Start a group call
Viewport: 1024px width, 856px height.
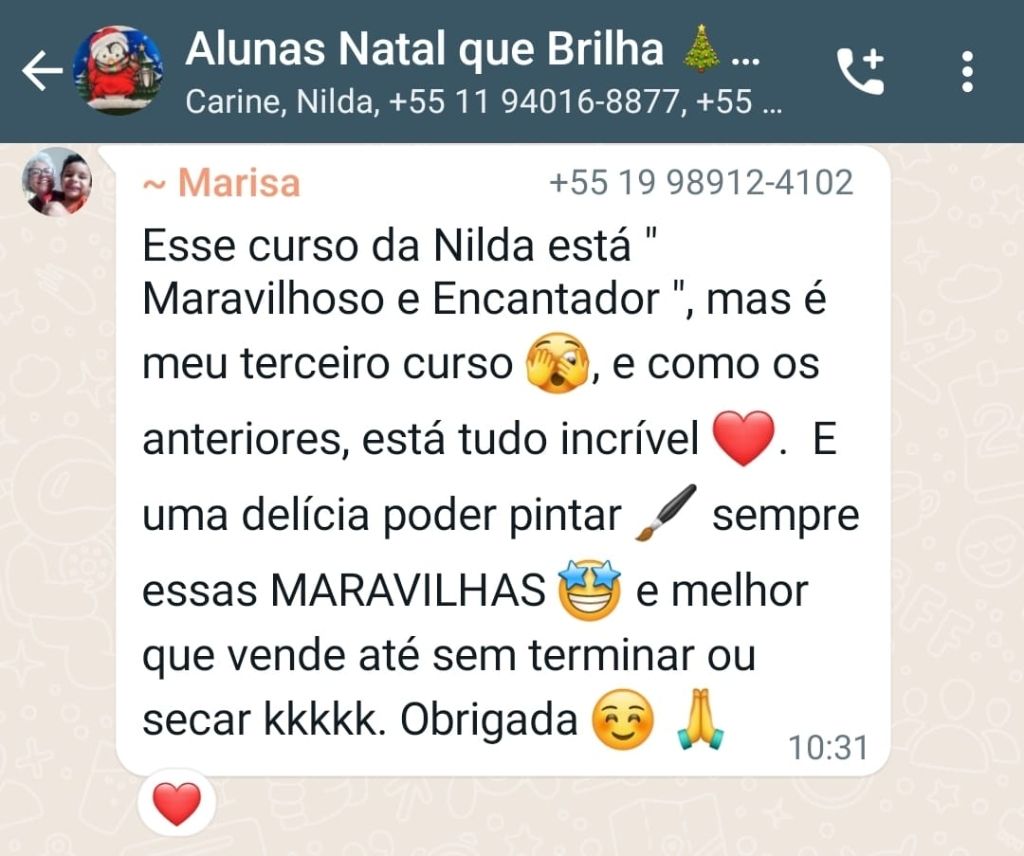point(860,71)
